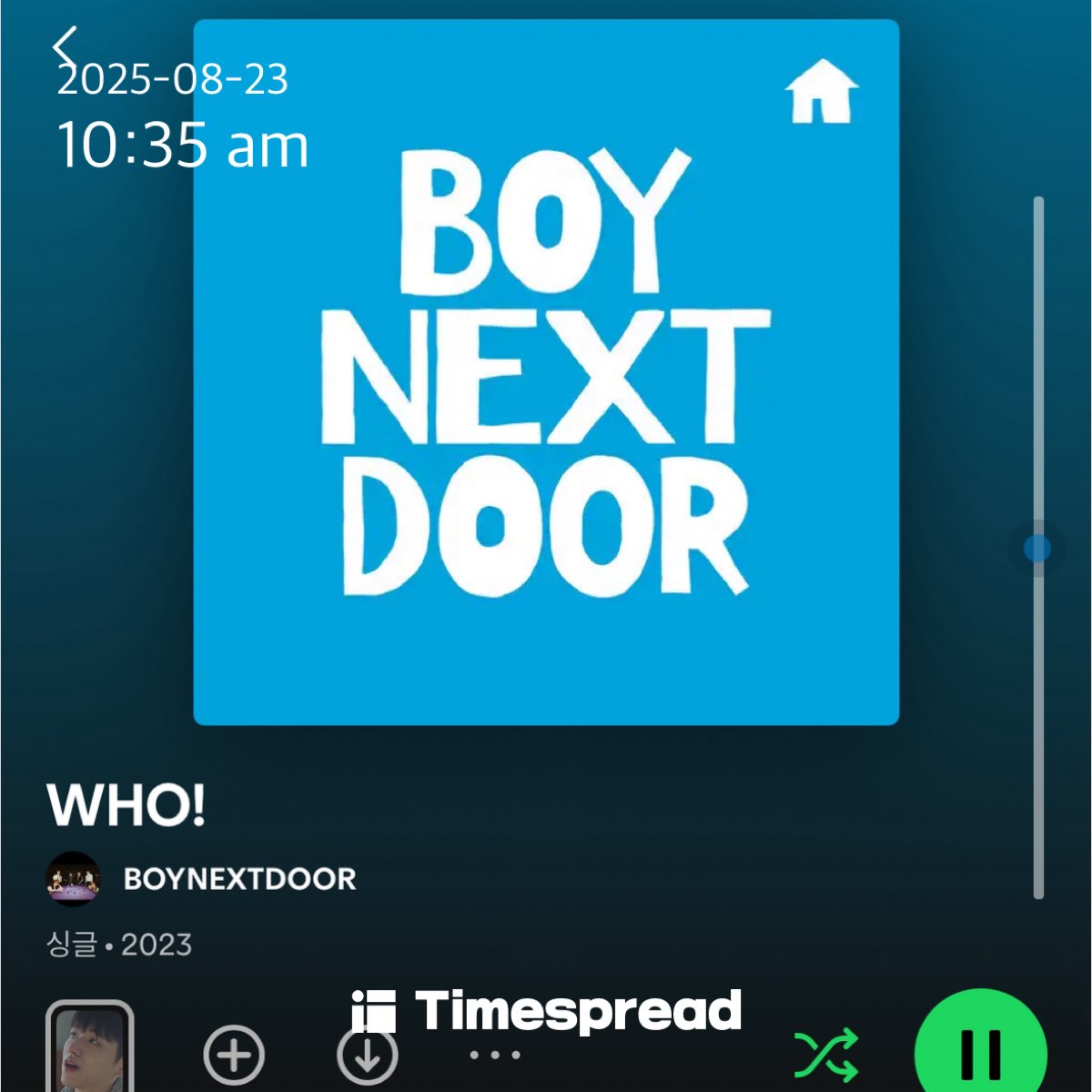Open the BOYNEXTDOOR artist page
This screenshot has width=1092, height=1092.
238,879
